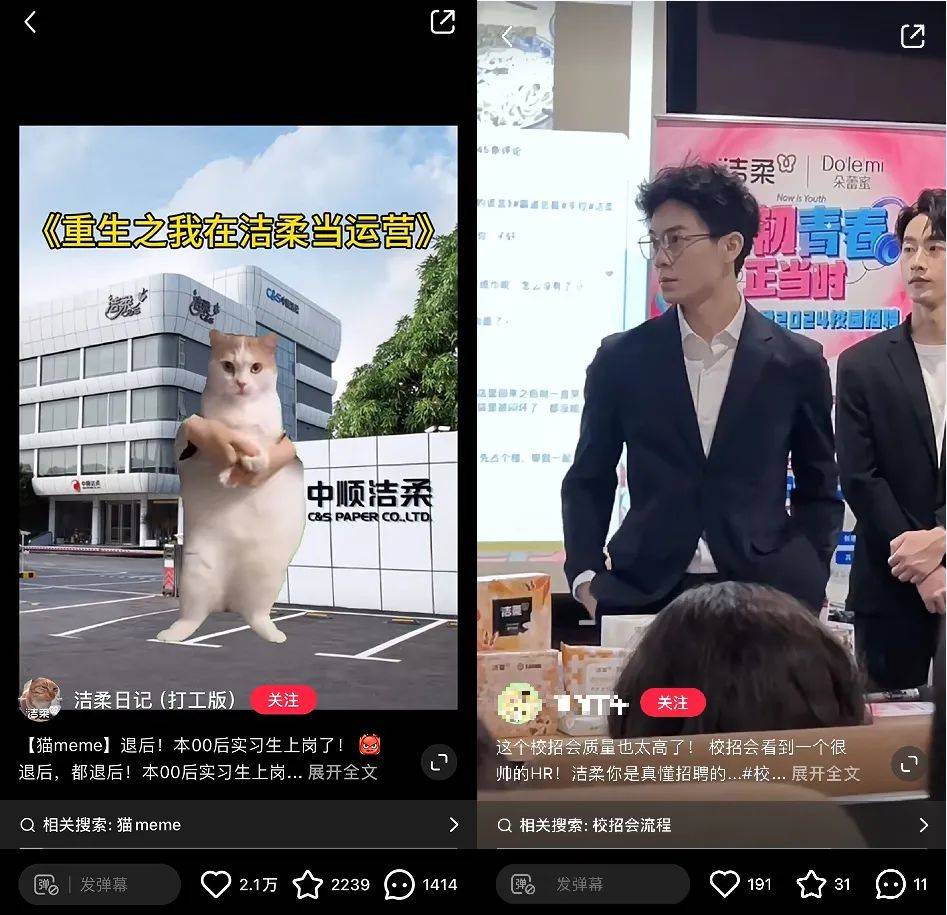Expand full caption of the 猫meme post
Viewport: 947px width, 915px height.
[x=342, y=772]
